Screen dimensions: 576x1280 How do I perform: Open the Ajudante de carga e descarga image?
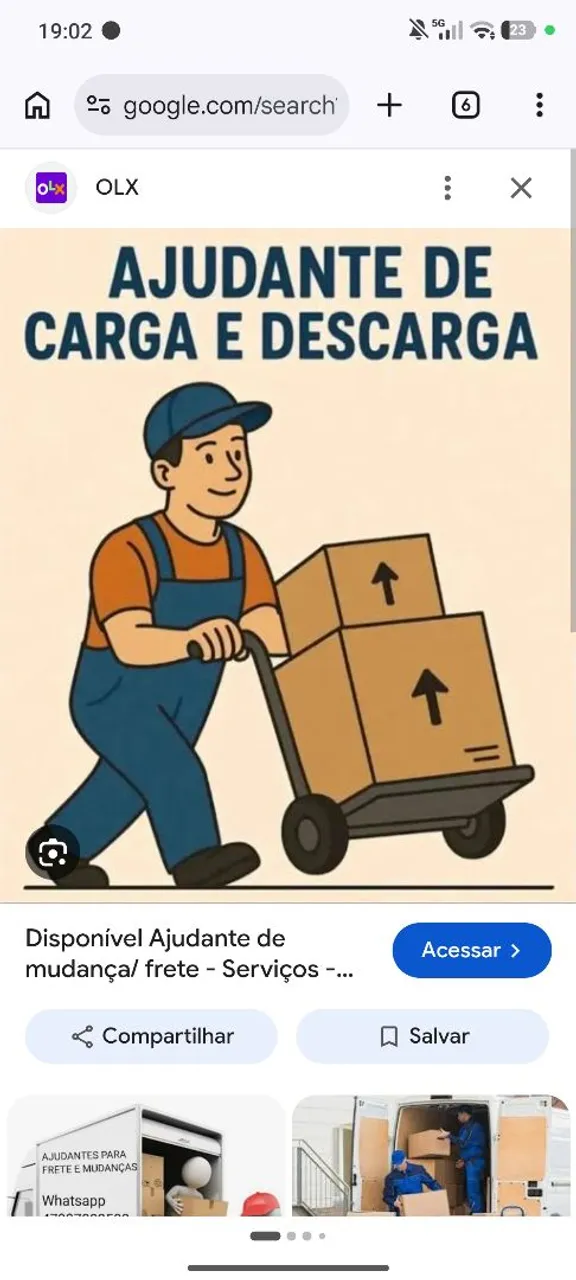click(288, 566)
